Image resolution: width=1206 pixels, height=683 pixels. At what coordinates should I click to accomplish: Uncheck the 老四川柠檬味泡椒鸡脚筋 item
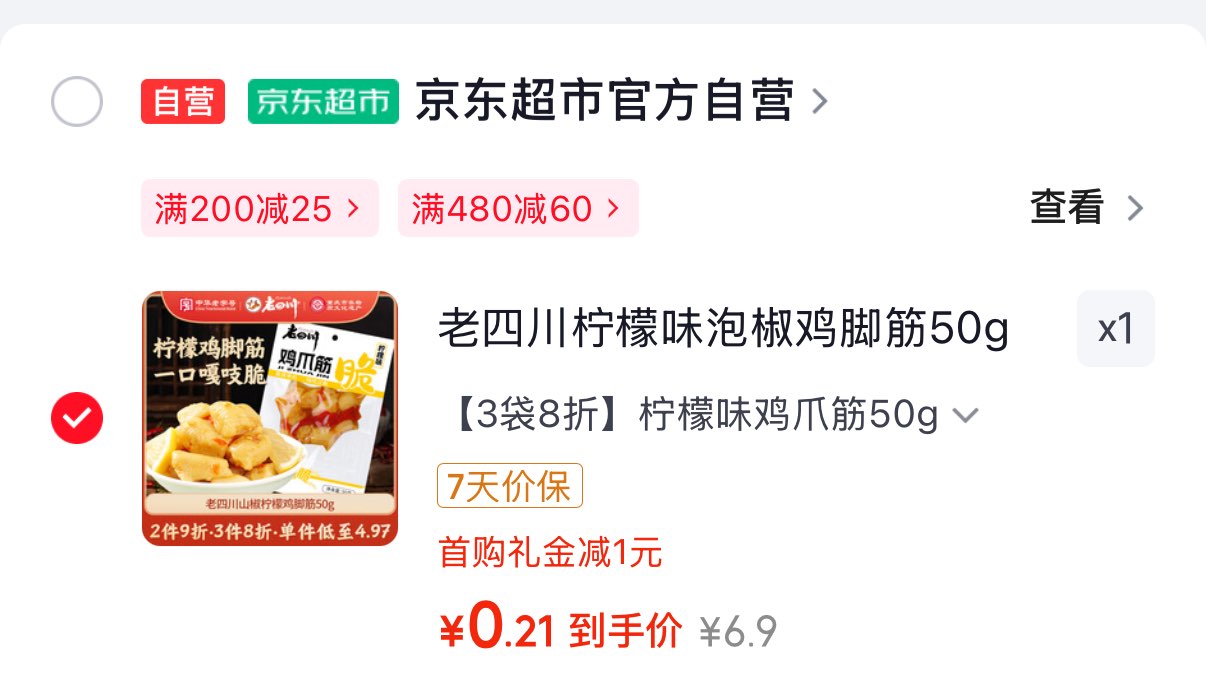77,418
